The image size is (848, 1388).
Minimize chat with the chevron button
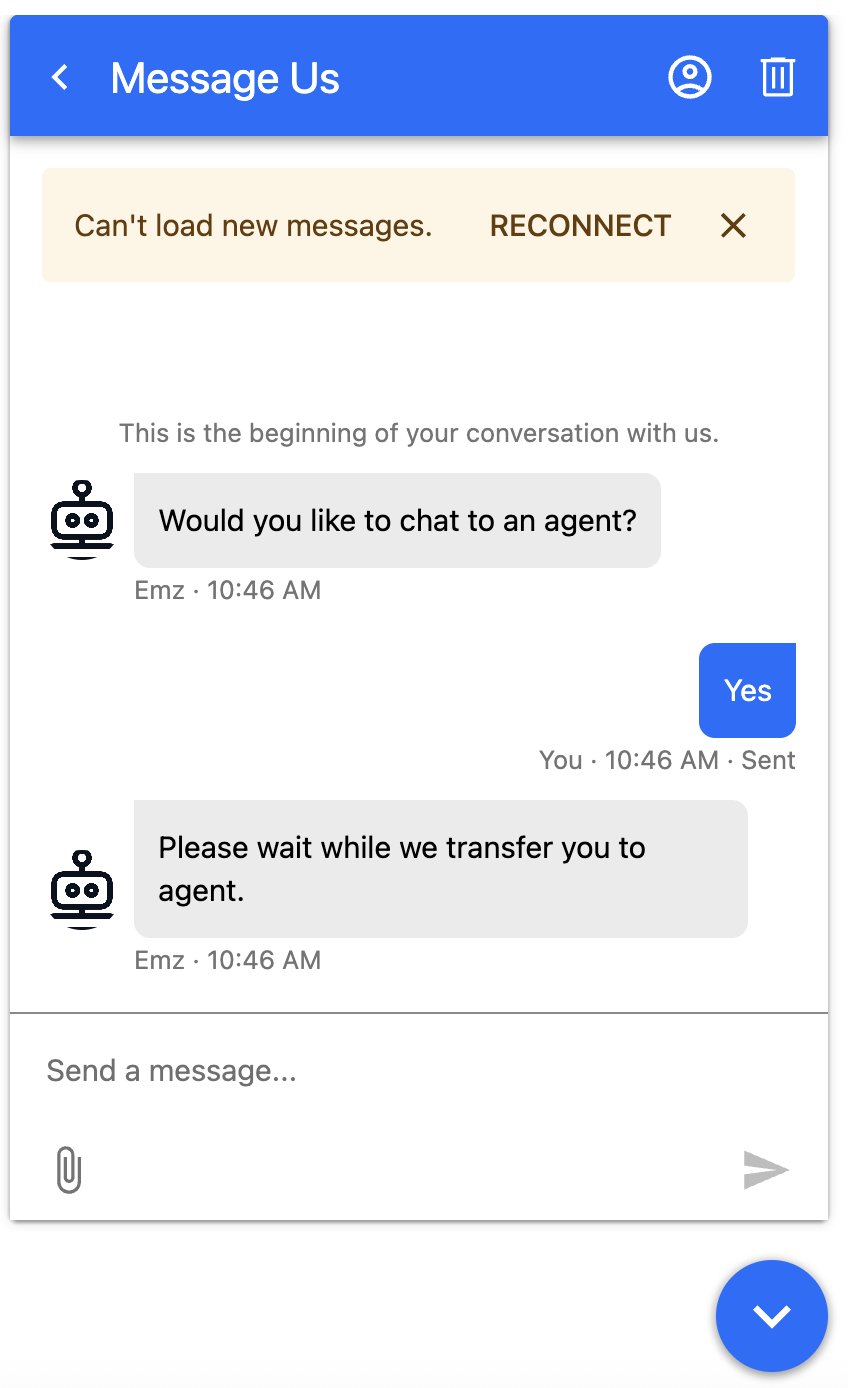(771, 1316)
